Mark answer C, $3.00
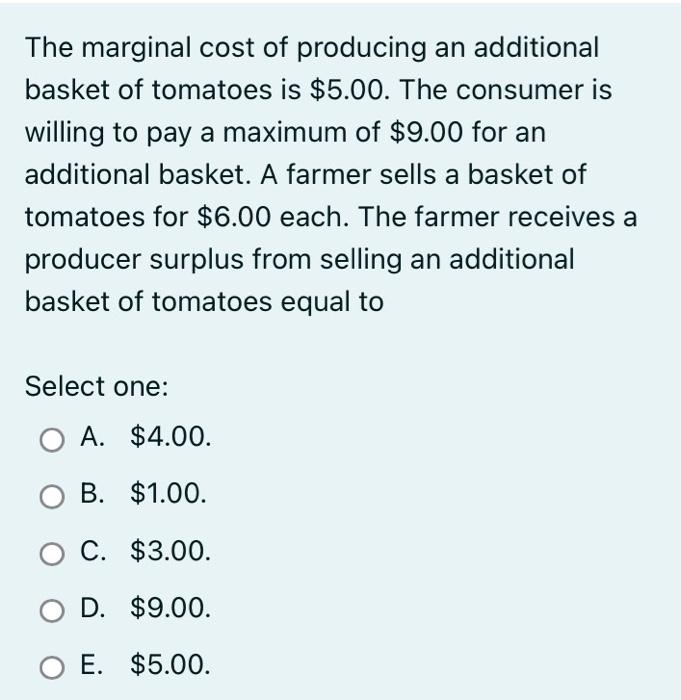The width and height of the screenshot is (681, 700). [x=53, y=552]
